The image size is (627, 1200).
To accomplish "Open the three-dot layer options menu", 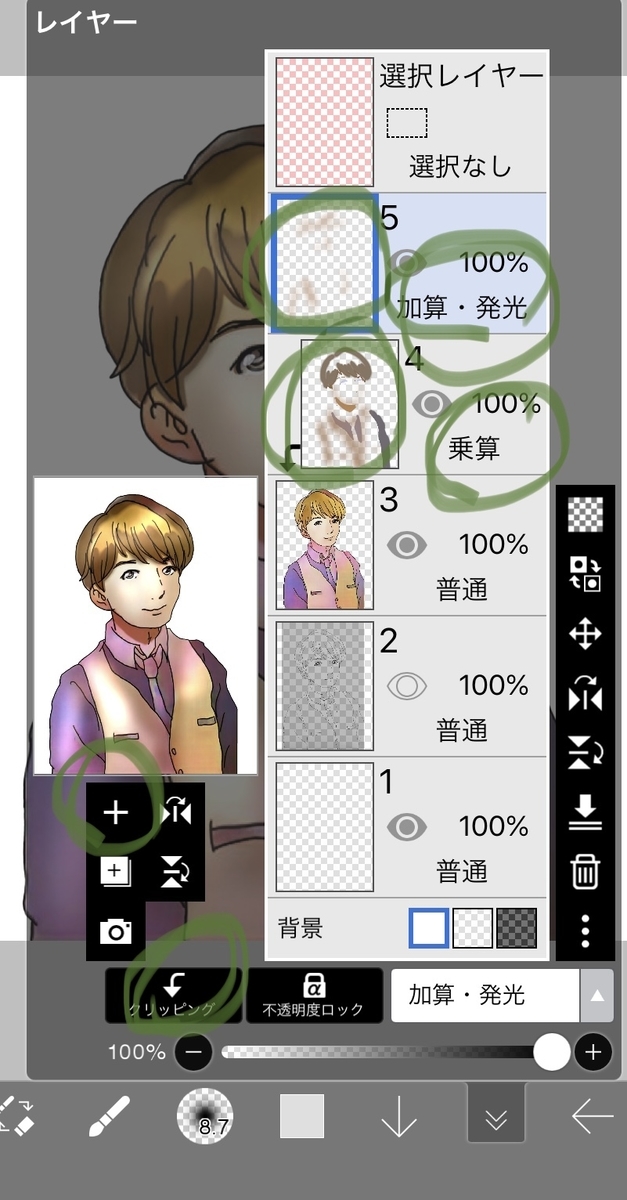I will coord(585,931).
